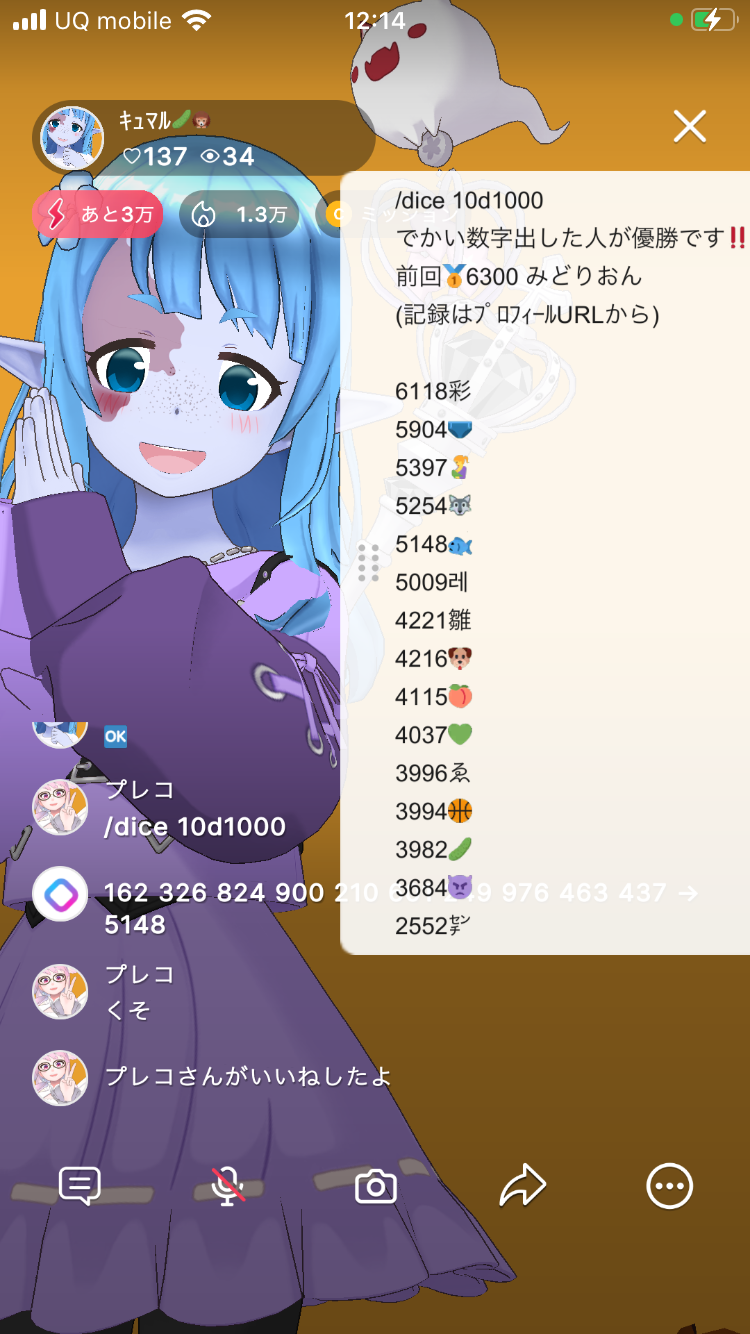Take a screenshot with the camera icon
The height and width of the screenshot is (1334, 750).
pos(376,1187)
